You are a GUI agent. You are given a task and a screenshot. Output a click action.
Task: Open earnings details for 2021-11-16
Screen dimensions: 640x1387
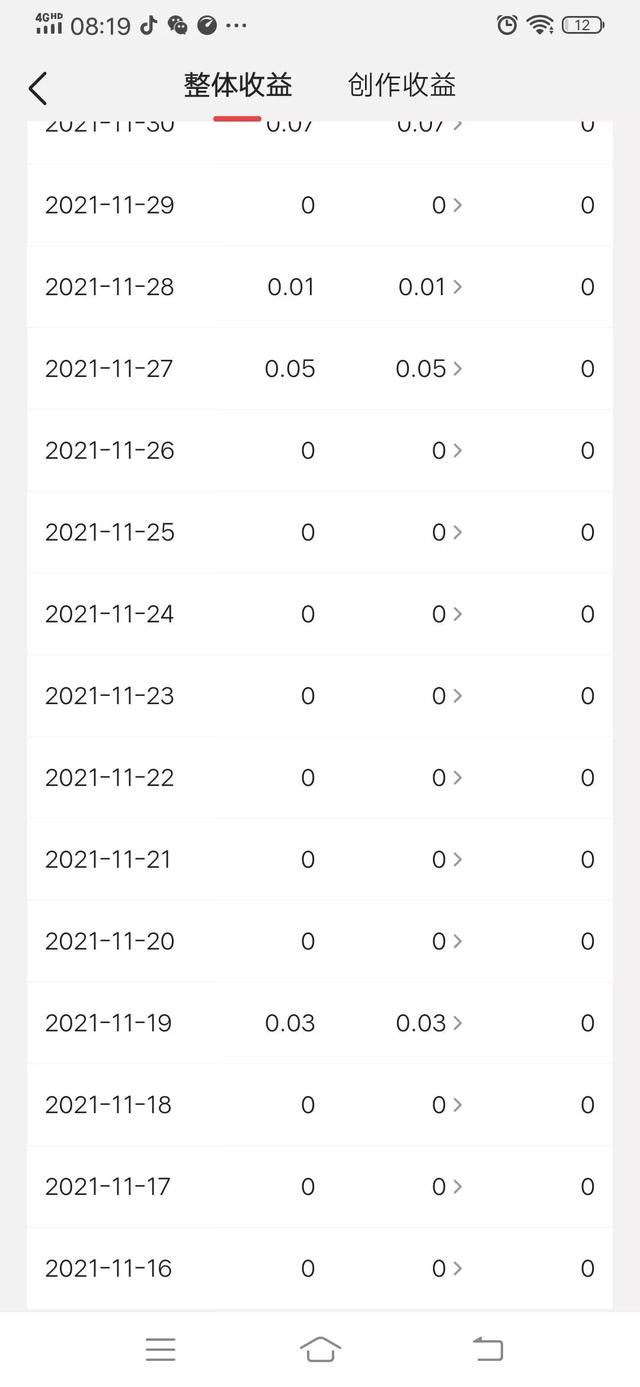(x=447, y=1269)
